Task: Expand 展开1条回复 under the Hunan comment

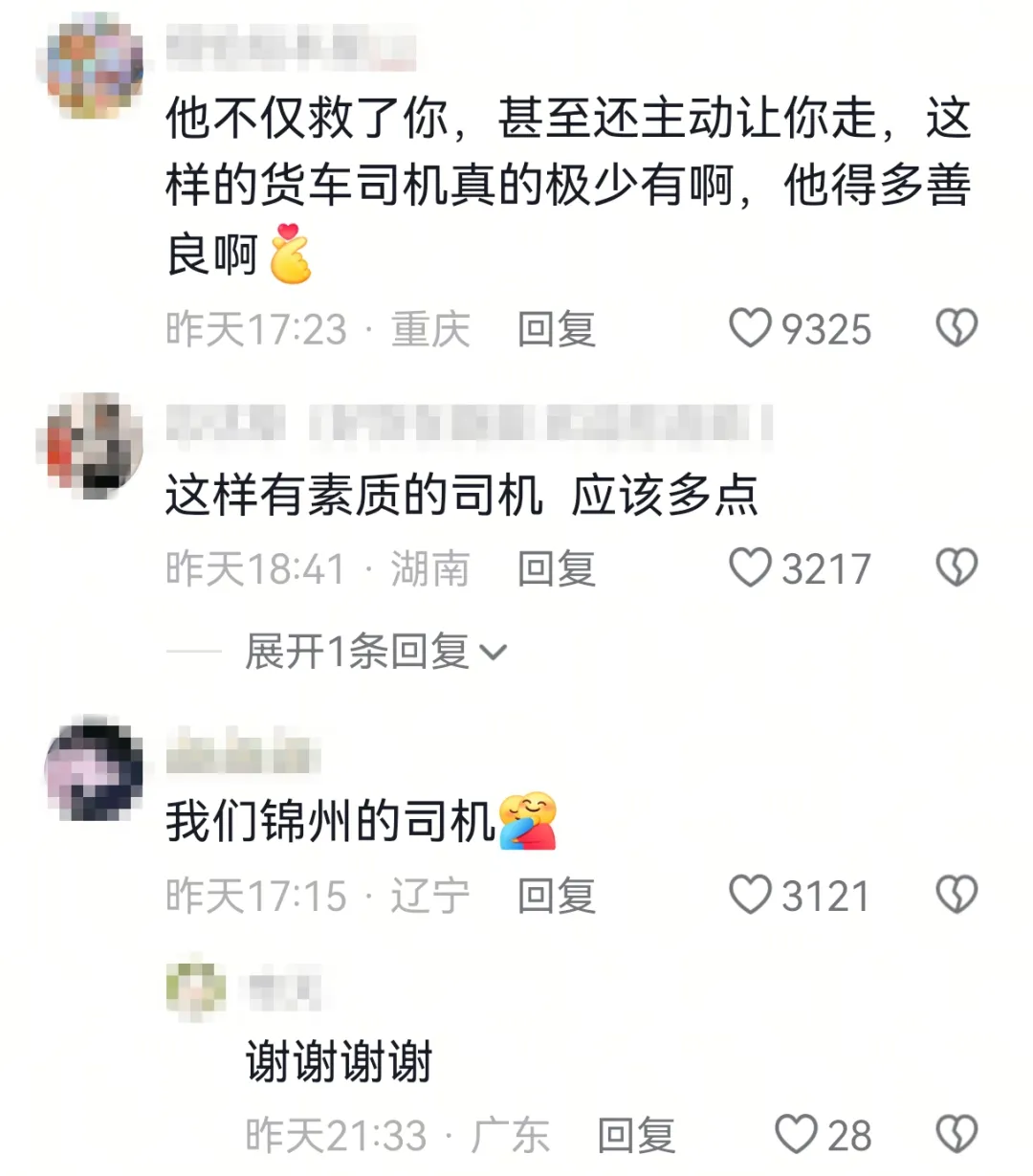Action: click(x=375, y=652)
